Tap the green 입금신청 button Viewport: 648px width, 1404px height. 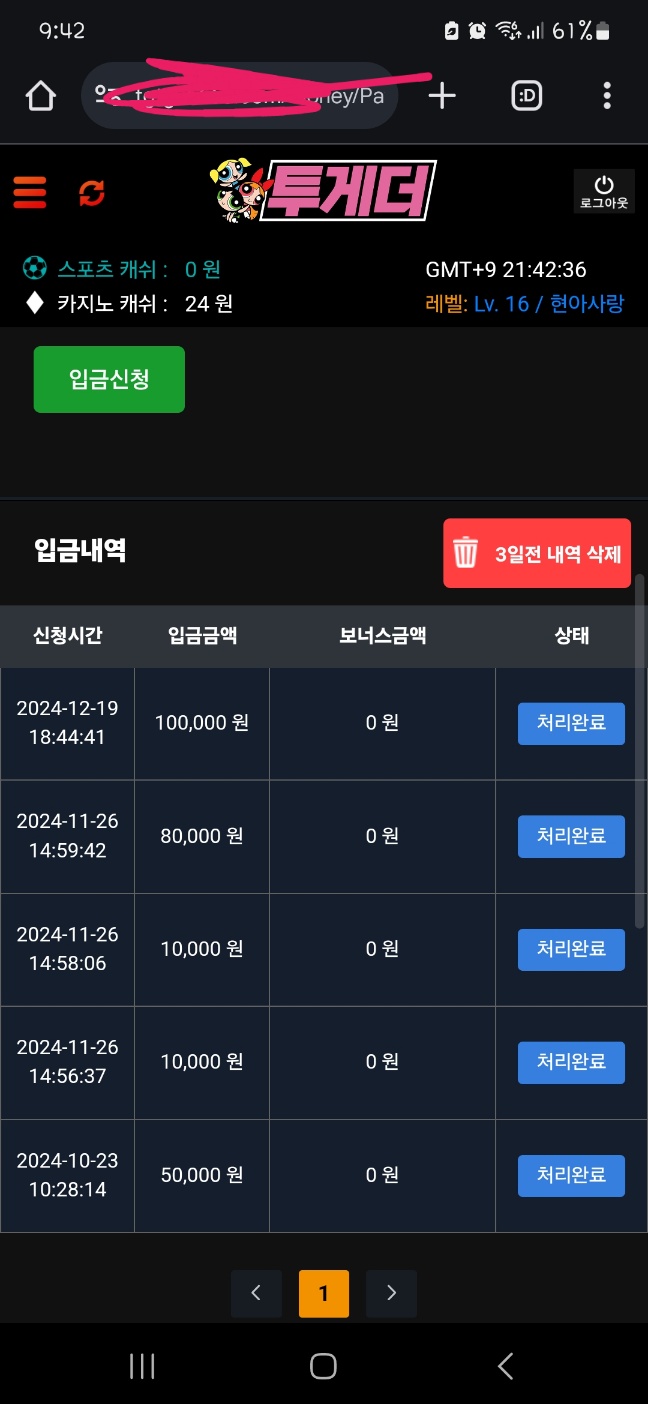(x=109, y=379)
